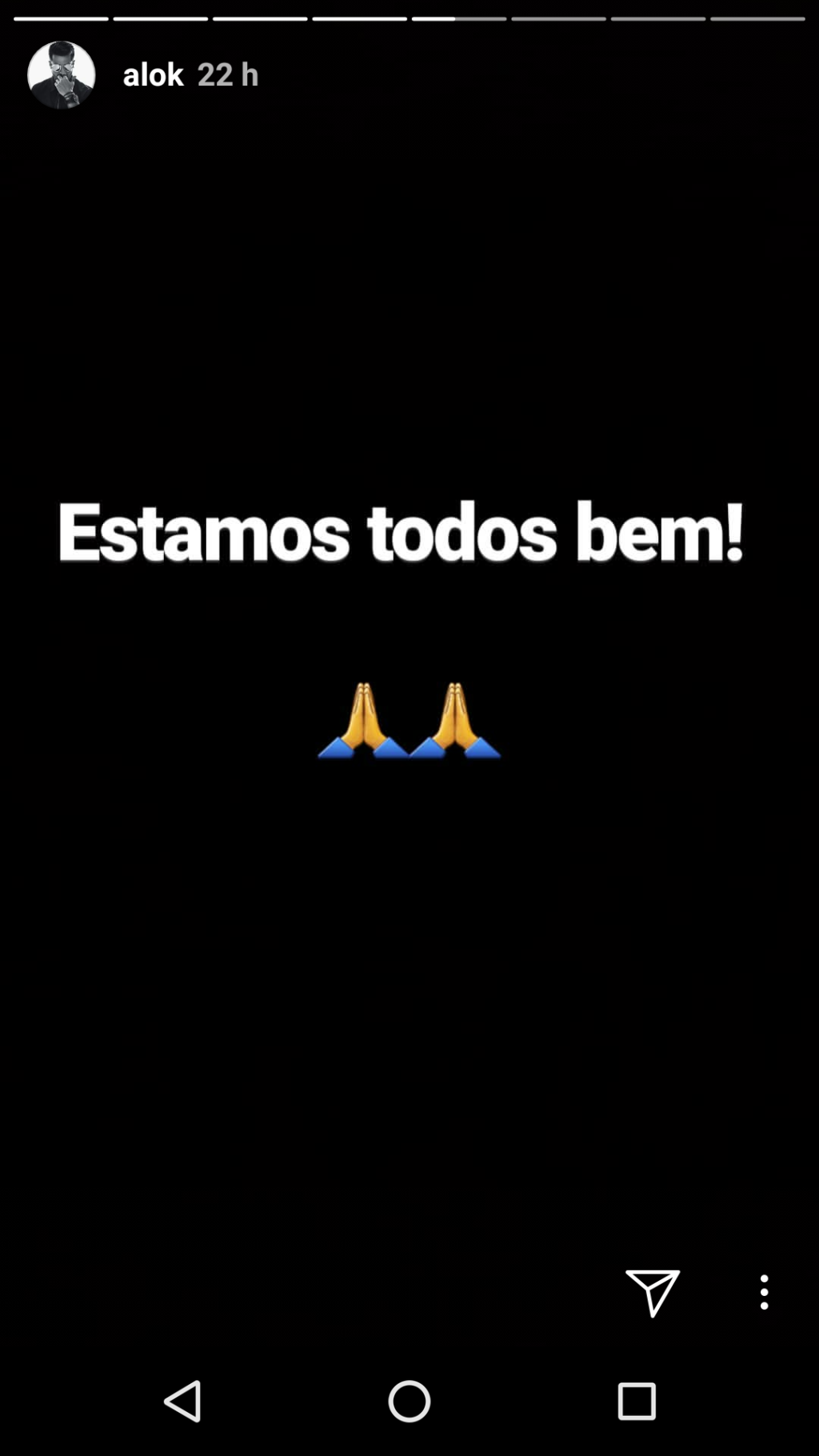Screen dimensions: 819x1456
Task: Open the three-dot overflow menu
Action: [x=764, y=1291]
